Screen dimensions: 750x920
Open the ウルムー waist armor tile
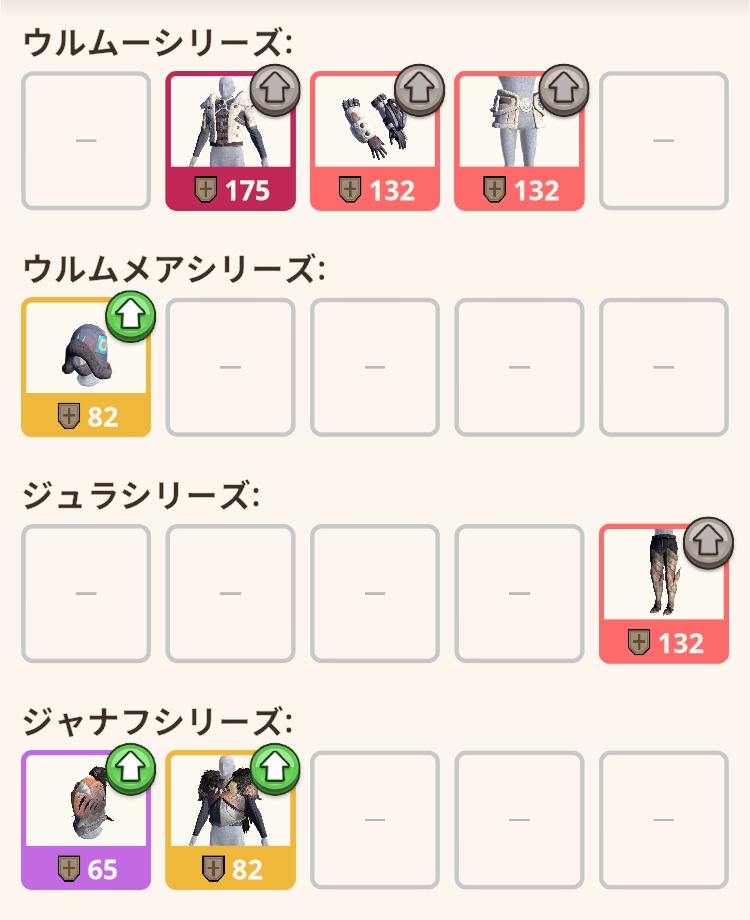[518, 142]
